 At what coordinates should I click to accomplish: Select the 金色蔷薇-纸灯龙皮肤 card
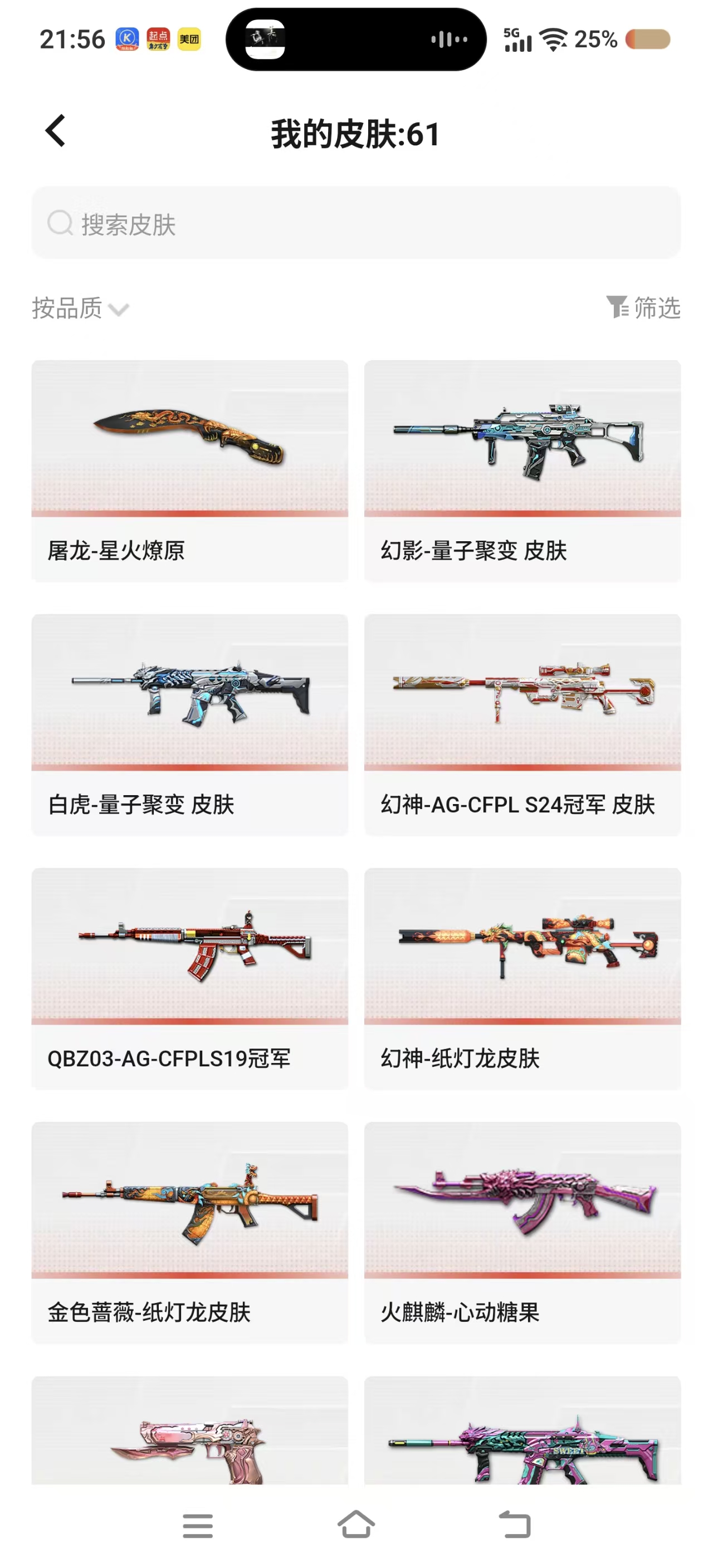(189, 1232)
